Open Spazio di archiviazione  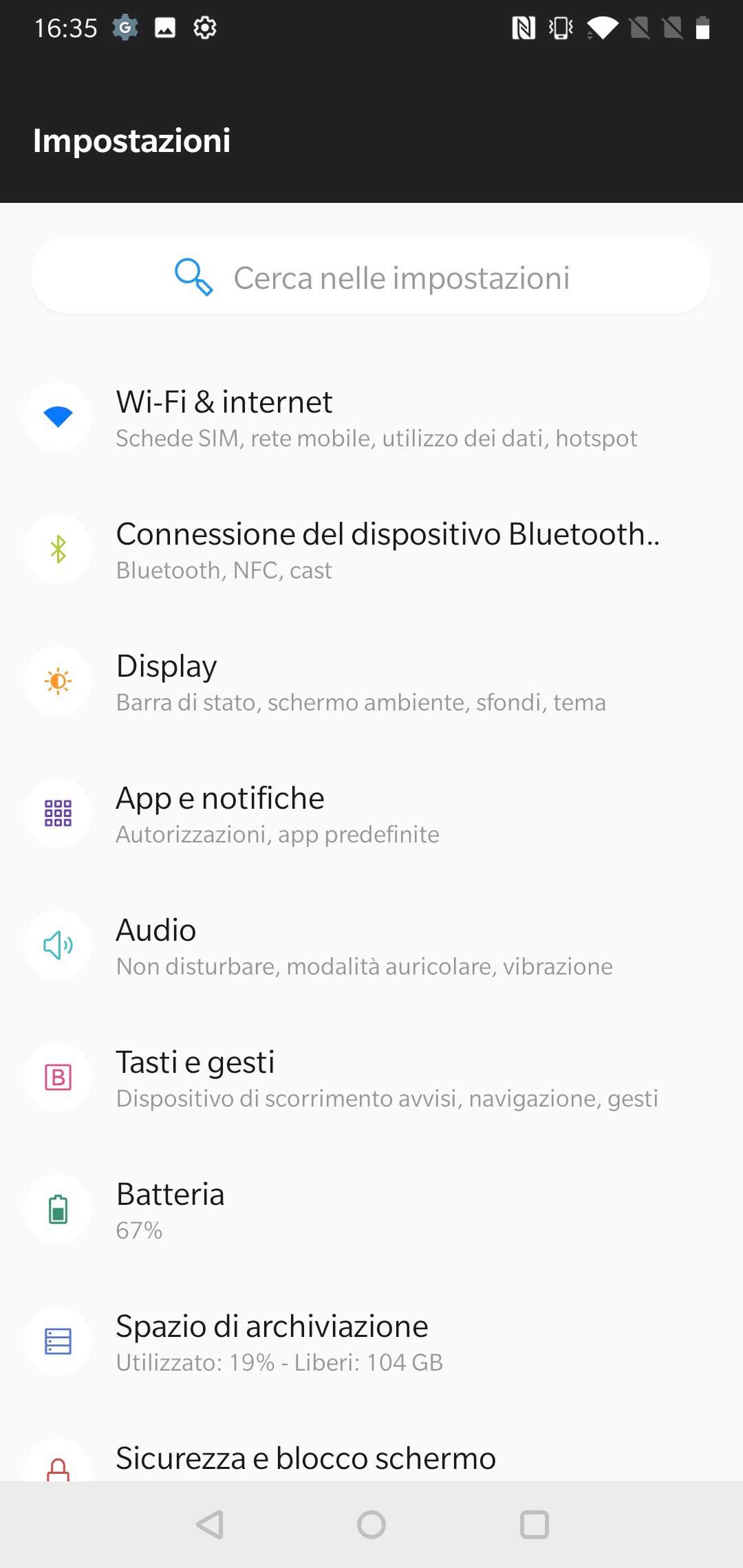pos(371,1342)
